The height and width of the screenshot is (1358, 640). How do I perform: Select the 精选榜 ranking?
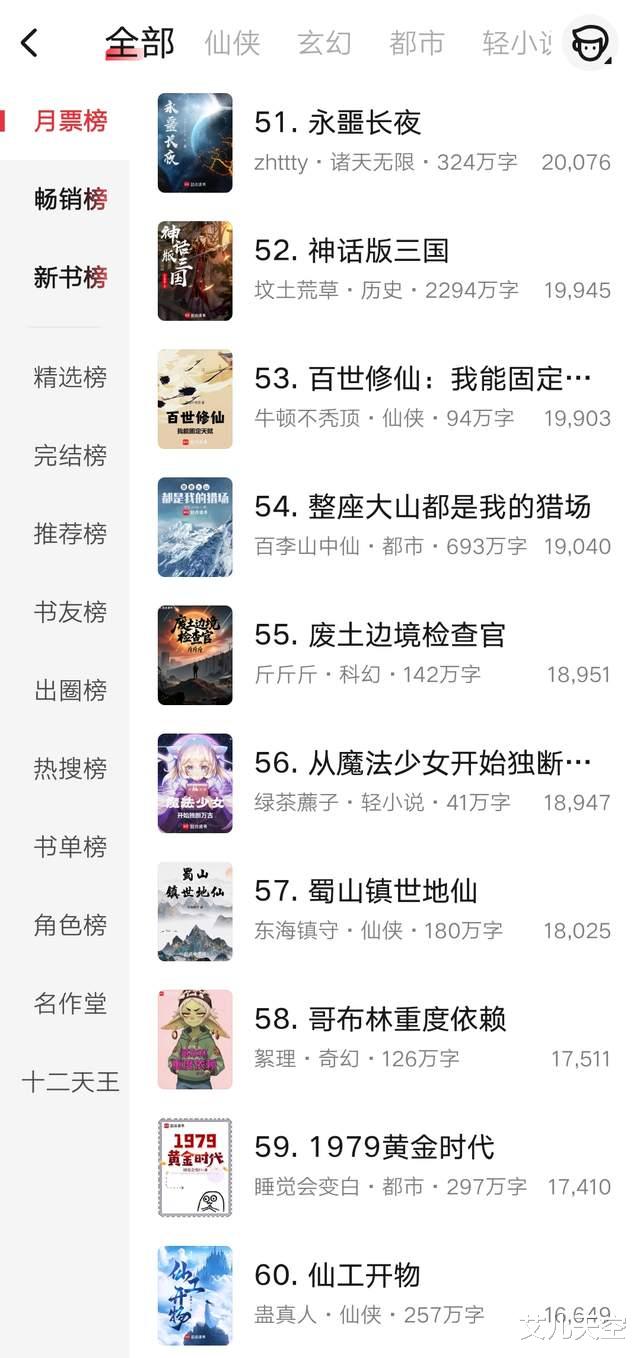70,377
